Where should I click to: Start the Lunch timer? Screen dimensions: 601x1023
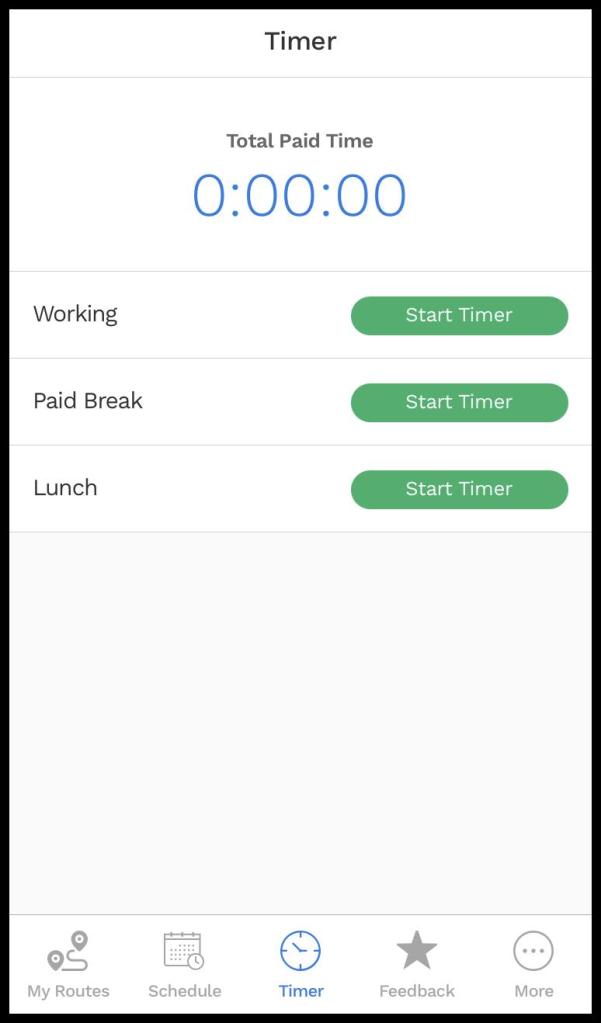pyautogui.click(x=459, y=489)
